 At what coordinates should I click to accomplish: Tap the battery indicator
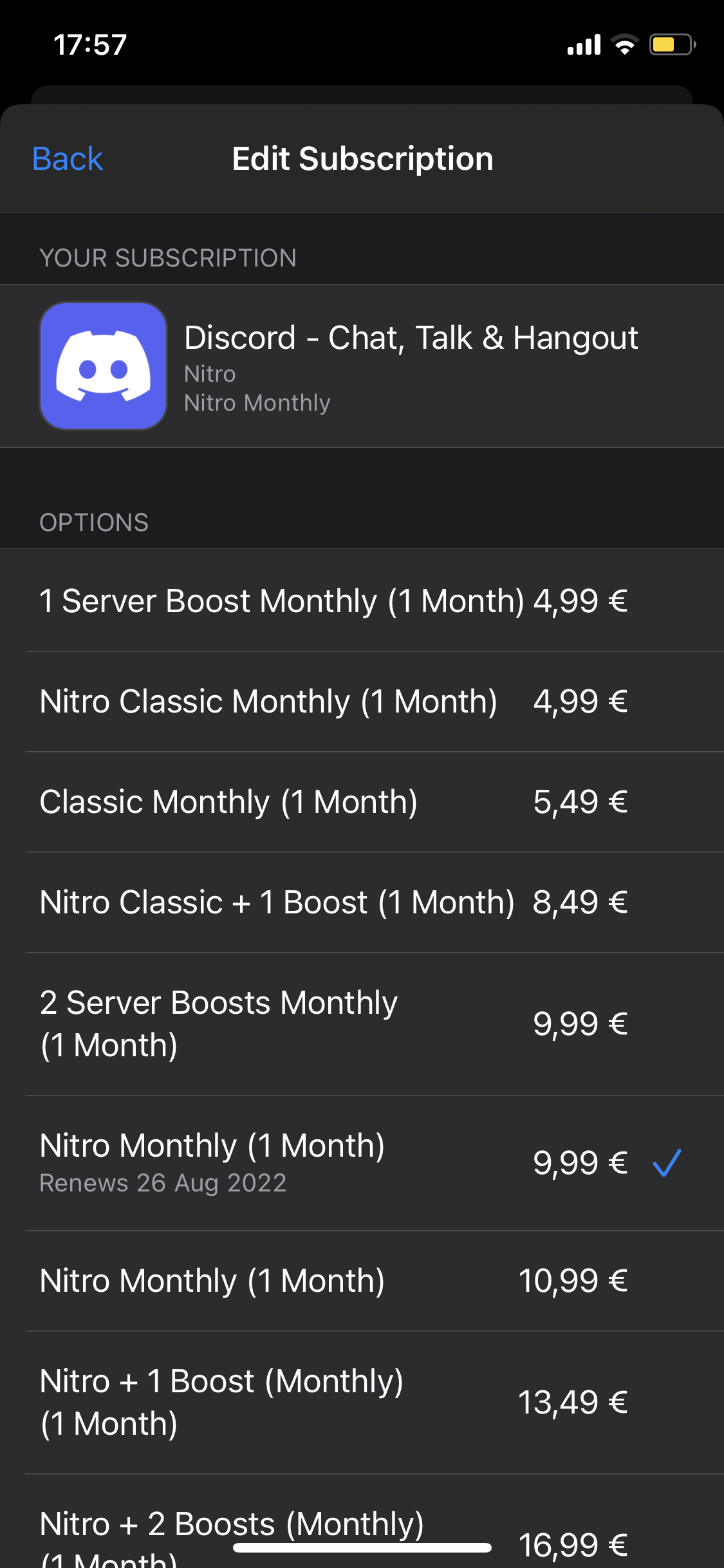669,44
